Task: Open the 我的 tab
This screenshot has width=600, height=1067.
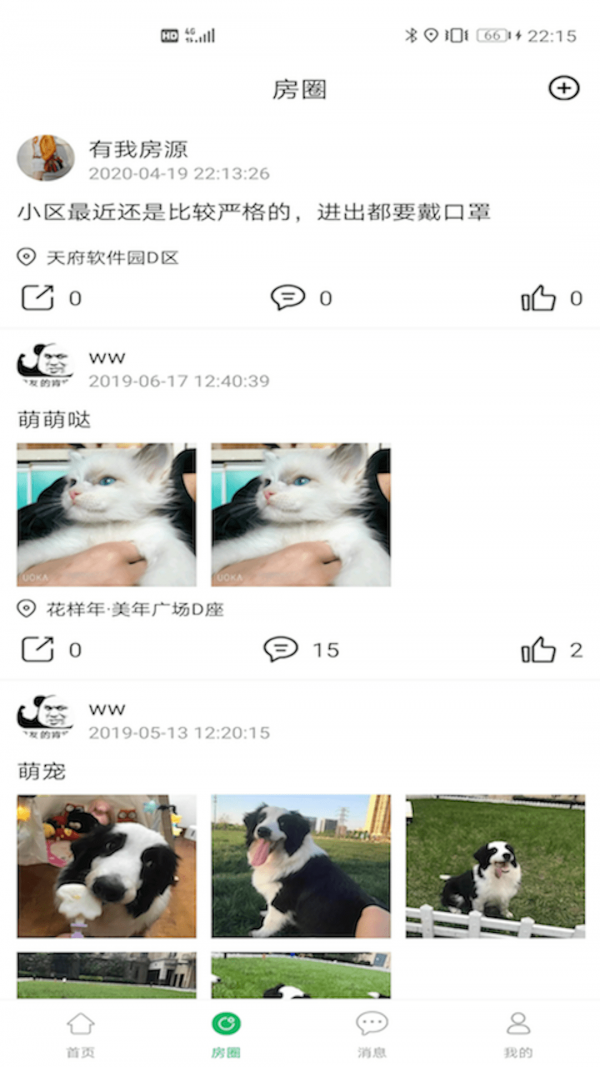Action: coord(518,1034)
